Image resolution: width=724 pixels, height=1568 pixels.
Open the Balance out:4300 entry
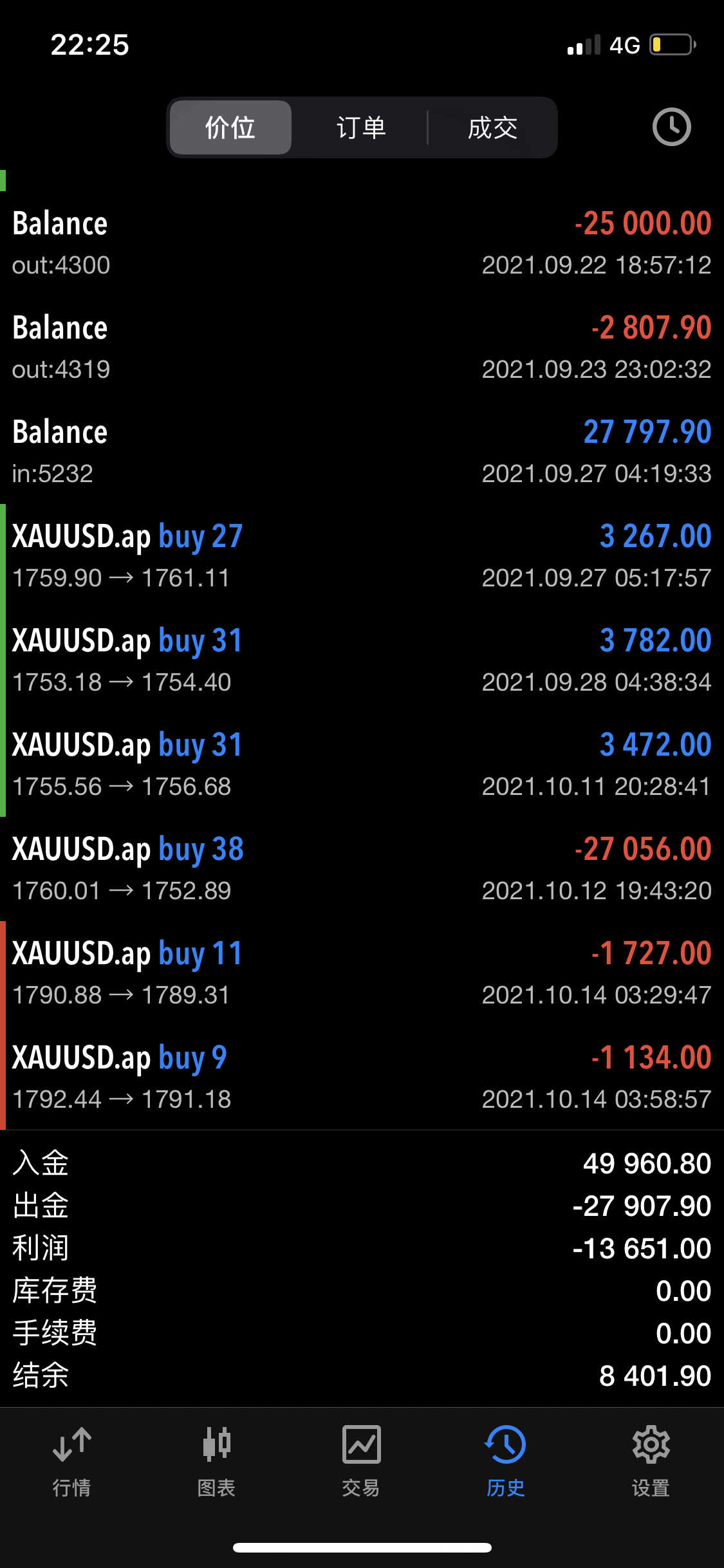[x=362, y=243]
